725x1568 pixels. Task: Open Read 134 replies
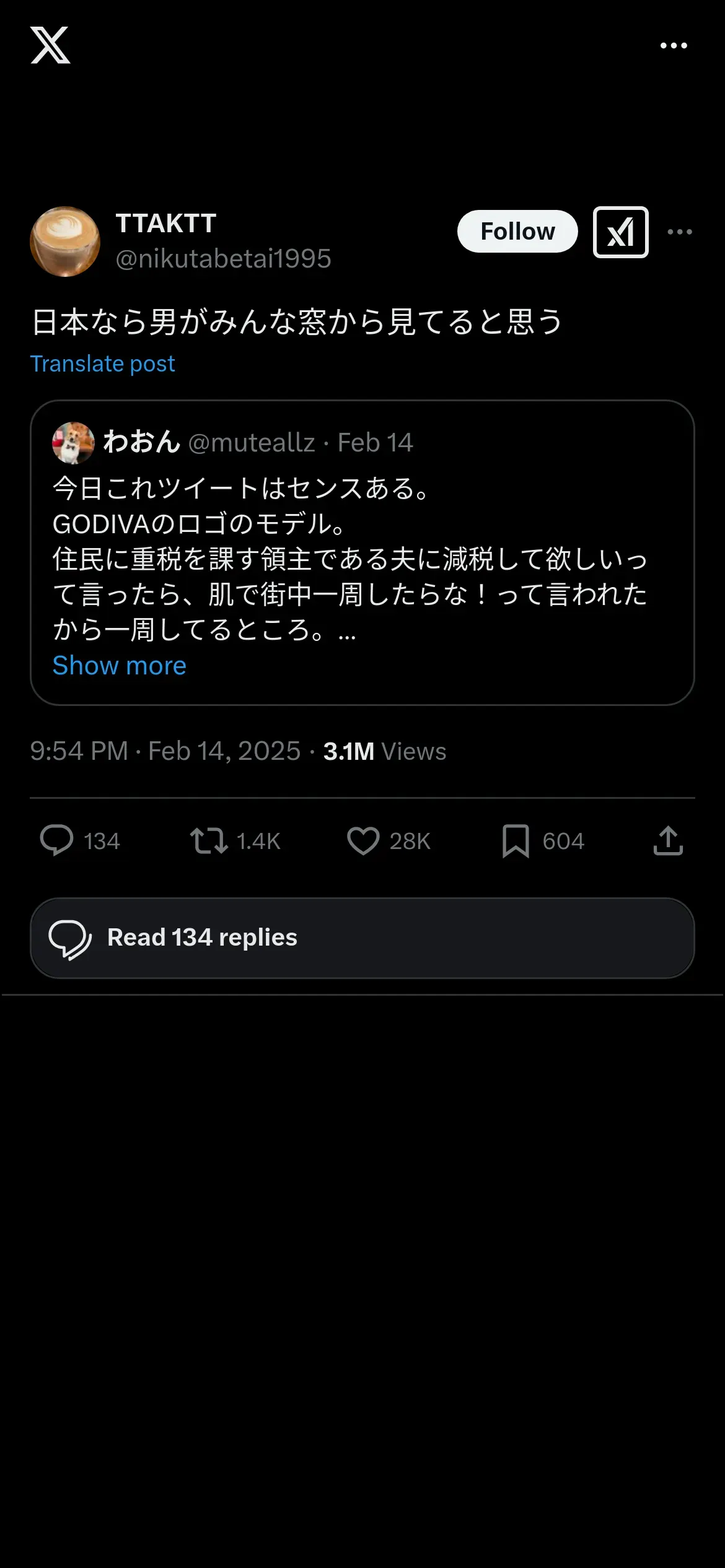tap(362, 938)
